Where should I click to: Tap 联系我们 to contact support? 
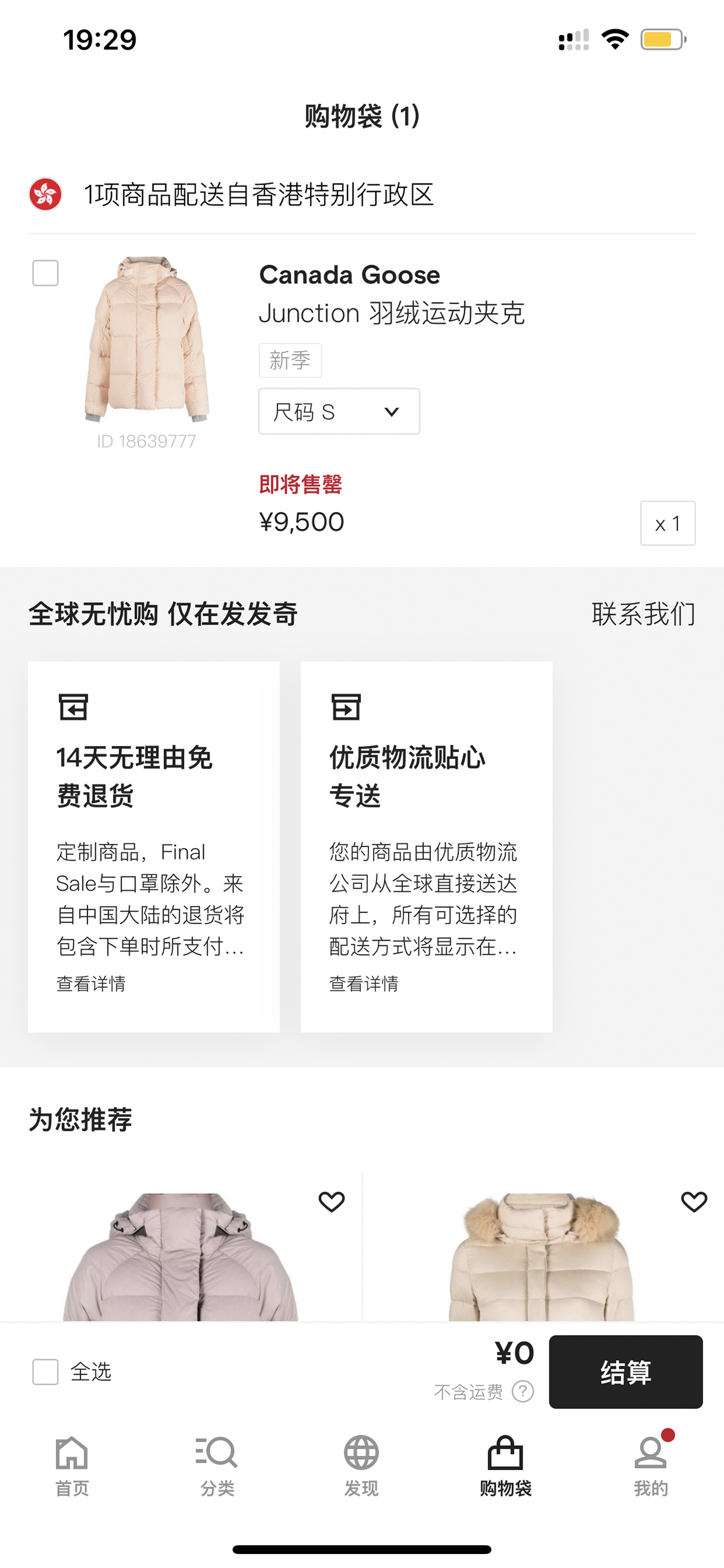tap(643, 613)
